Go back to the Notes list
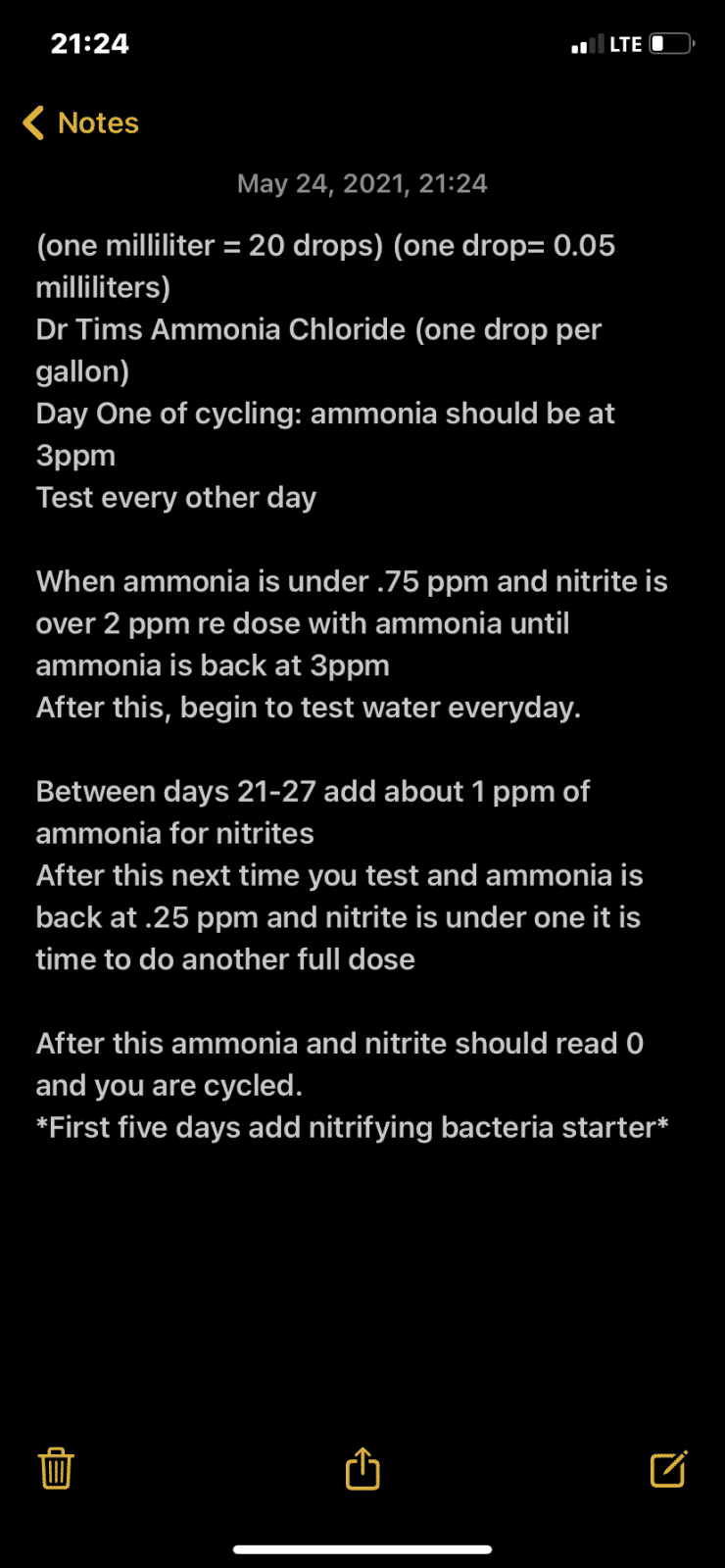Viewport: 725px width, 1568px height. [x=80, y=123]
